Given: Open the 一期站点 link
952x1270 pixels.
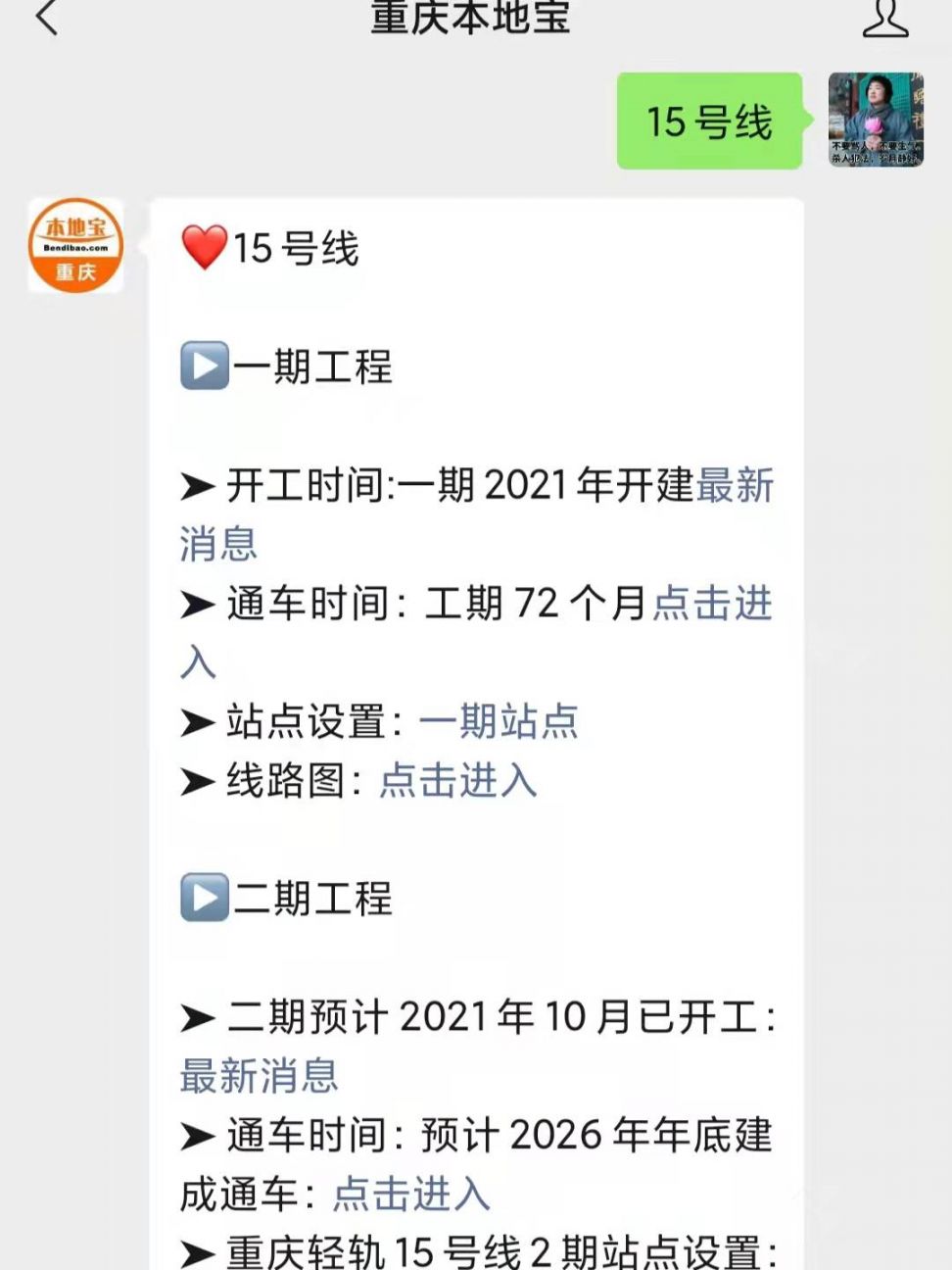Looking at the screenshot, I should [x=499, y=722].
